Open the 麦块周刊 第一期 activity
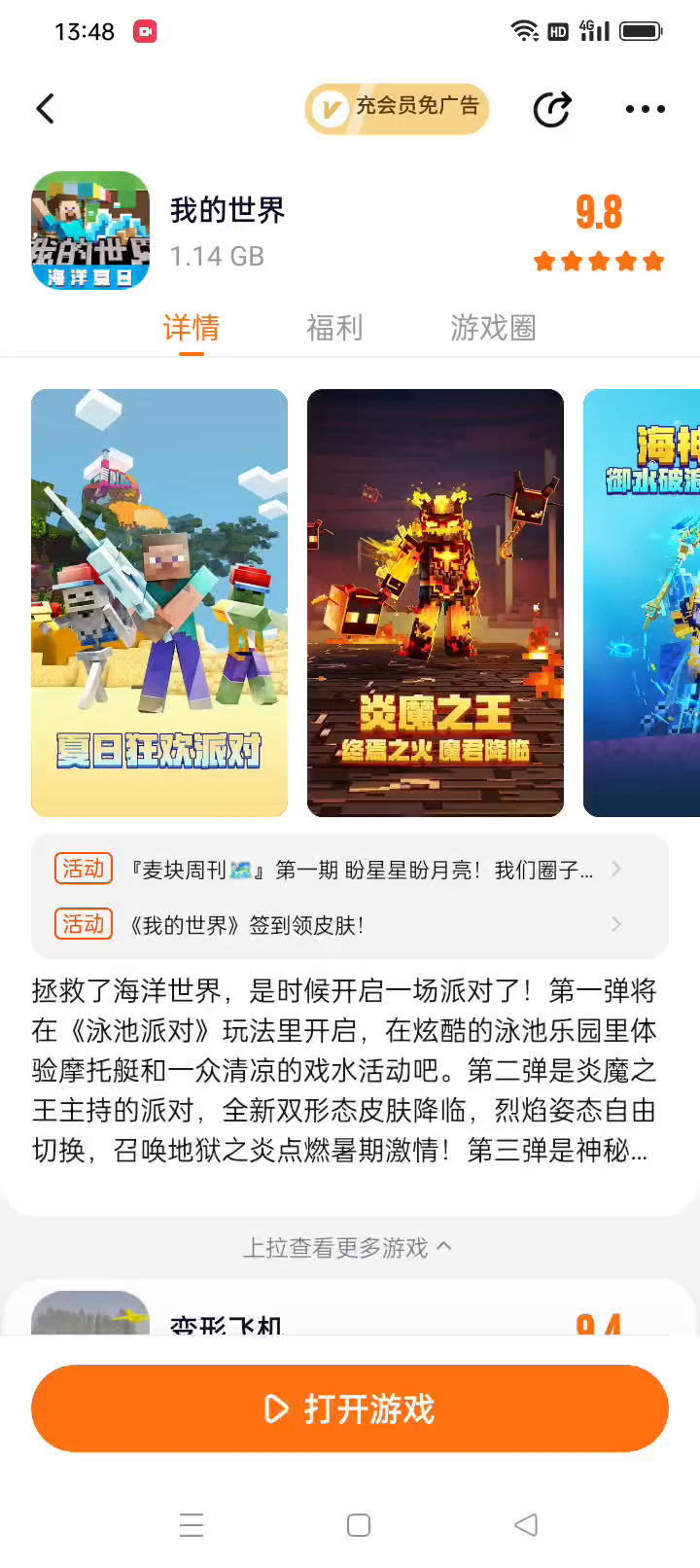This screenshot has height=1568, width=700. point(350,870)
